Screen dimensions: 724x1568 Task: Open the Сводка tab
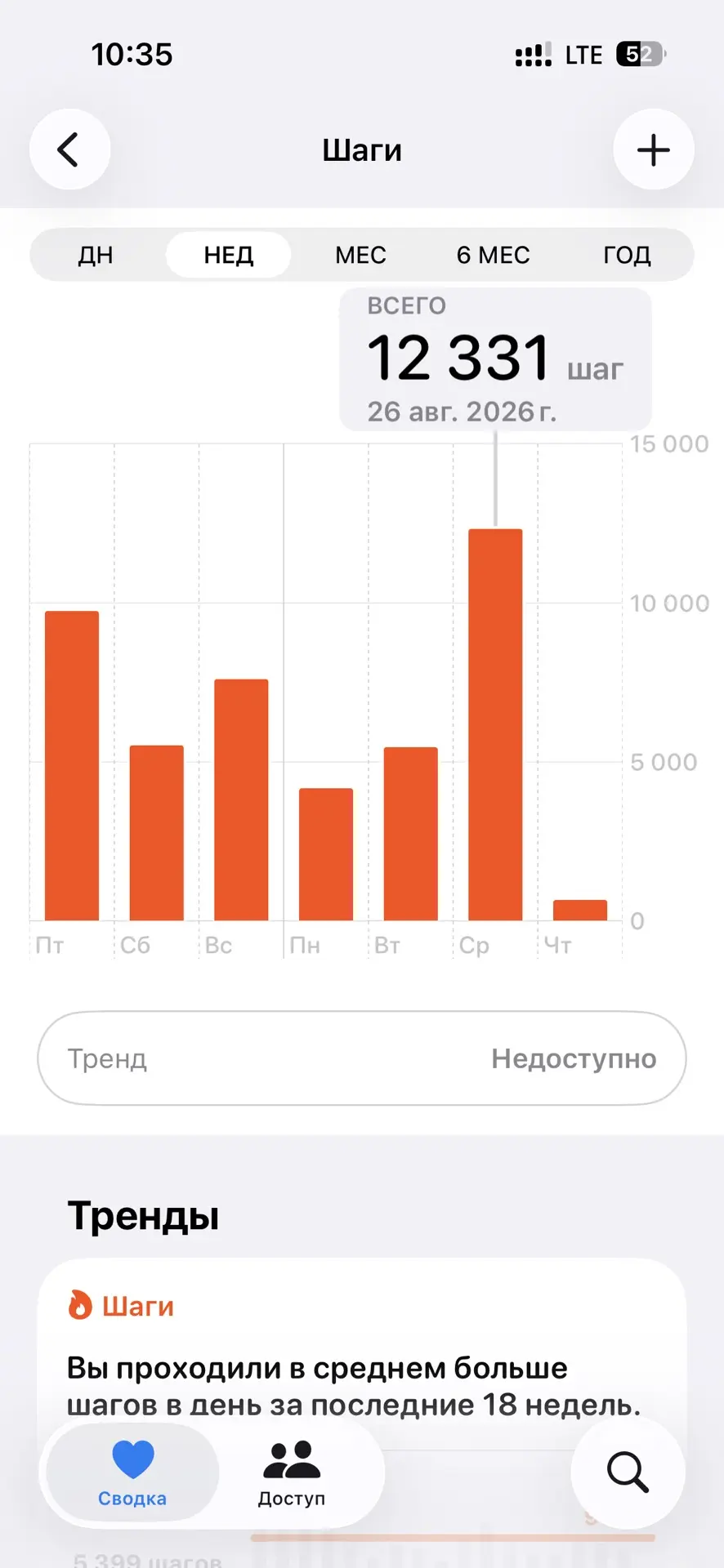tap(132, 1473)
